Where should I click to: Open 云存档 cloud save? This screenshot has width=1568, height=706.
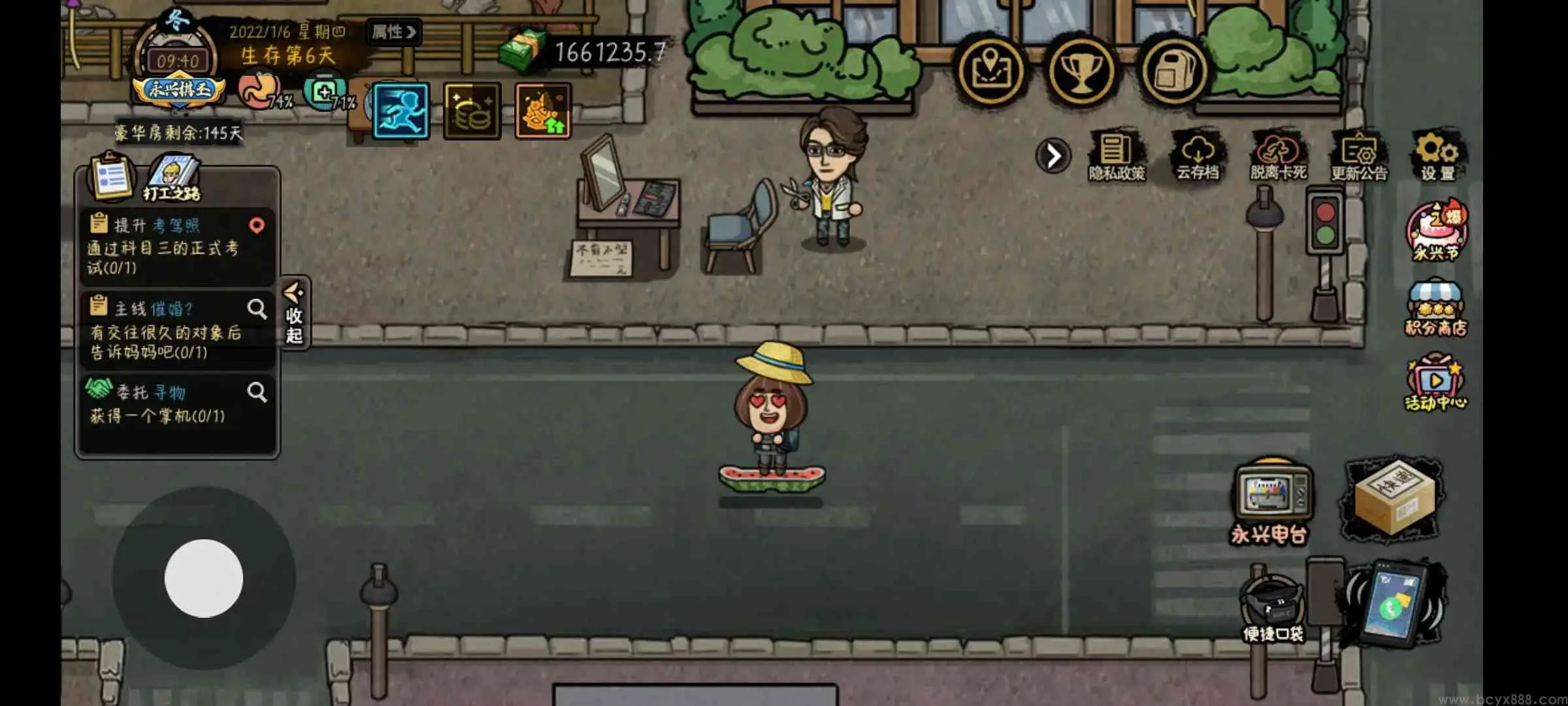point(1198,157)
